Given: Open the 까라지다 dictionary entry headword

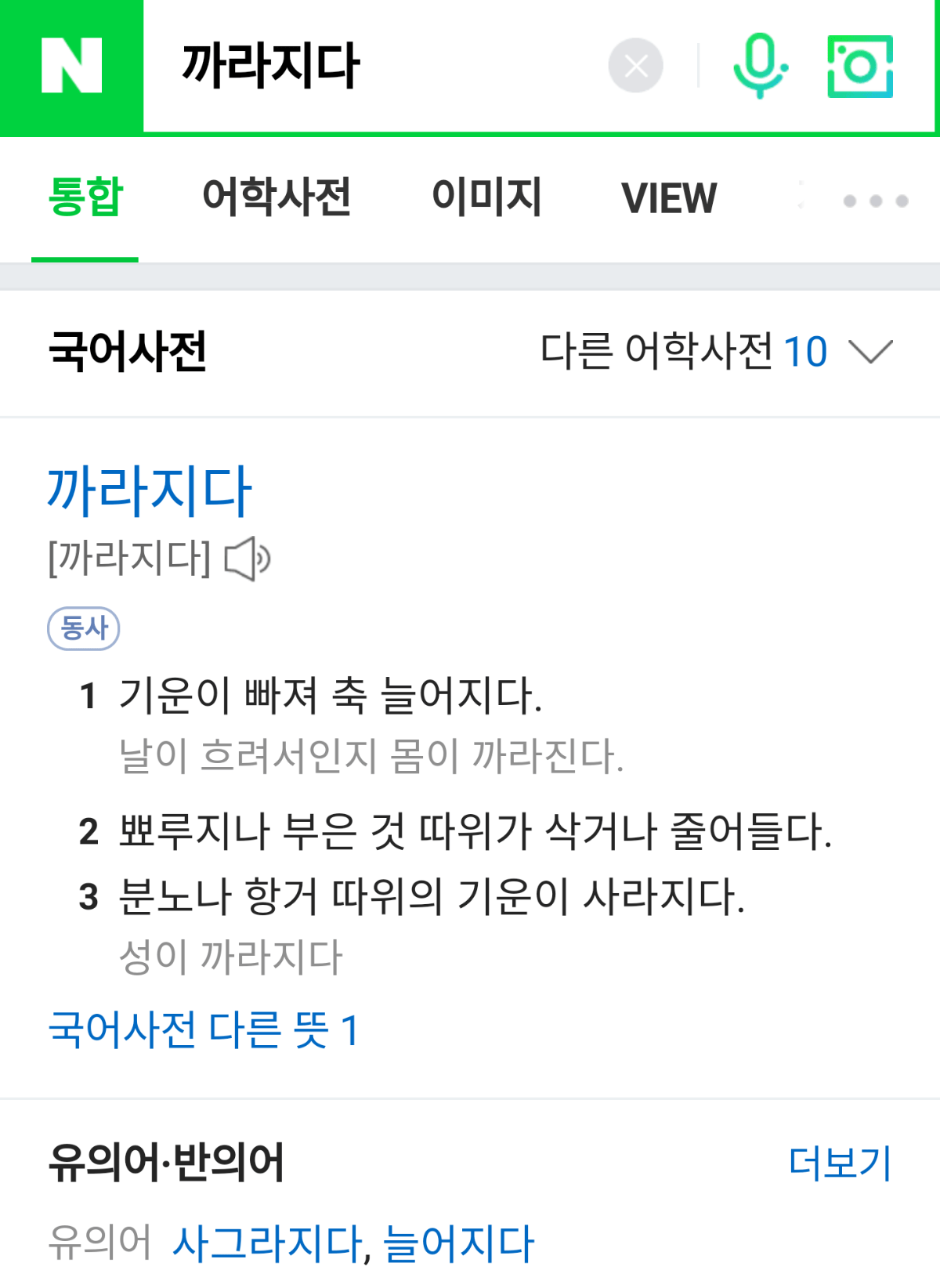Looking at the screenshot, I should click(x=150, y=491).
